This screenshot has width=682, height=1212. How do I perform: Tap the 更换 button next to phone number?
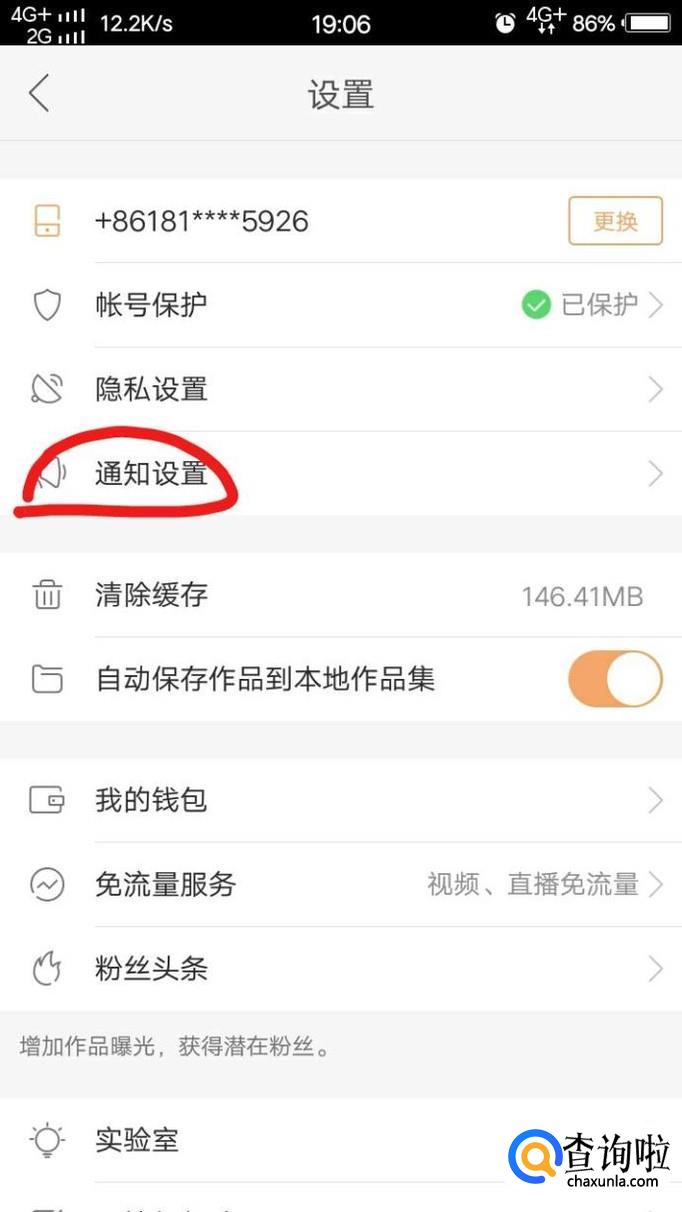click(x=615, y=221)
